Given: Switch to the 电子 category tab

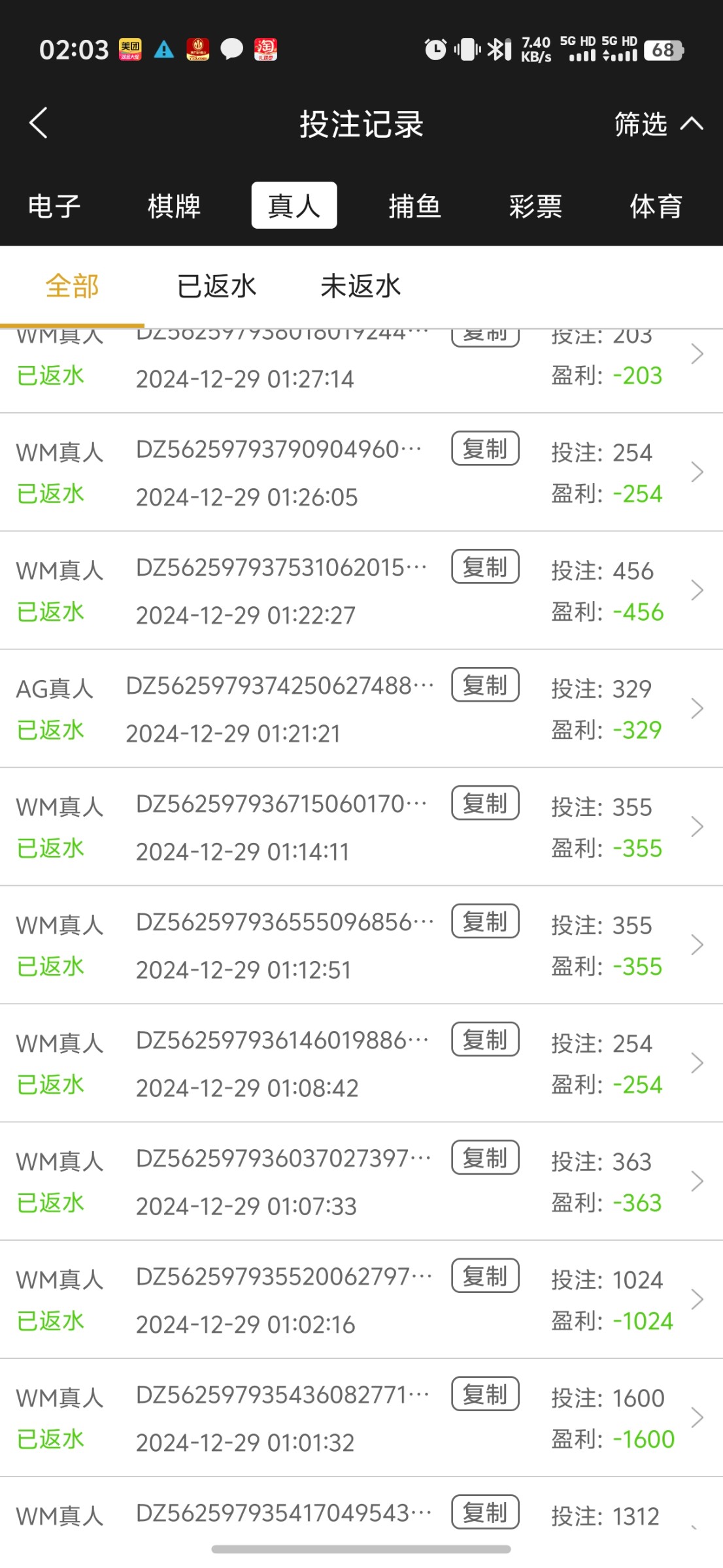Looking at the screenshot, I should coord(54,206).
